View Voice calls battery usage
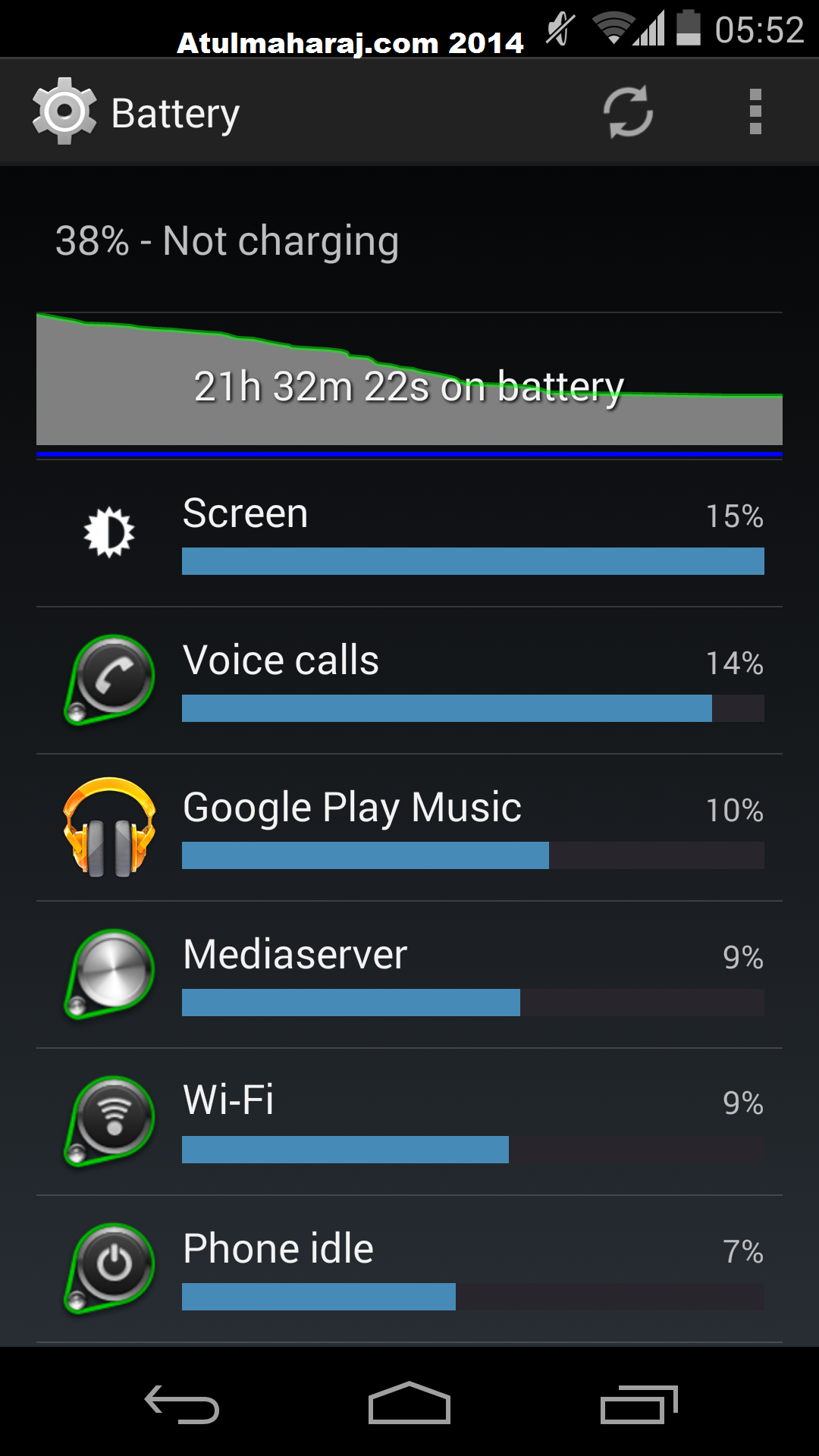 click(x=409, y=680)
